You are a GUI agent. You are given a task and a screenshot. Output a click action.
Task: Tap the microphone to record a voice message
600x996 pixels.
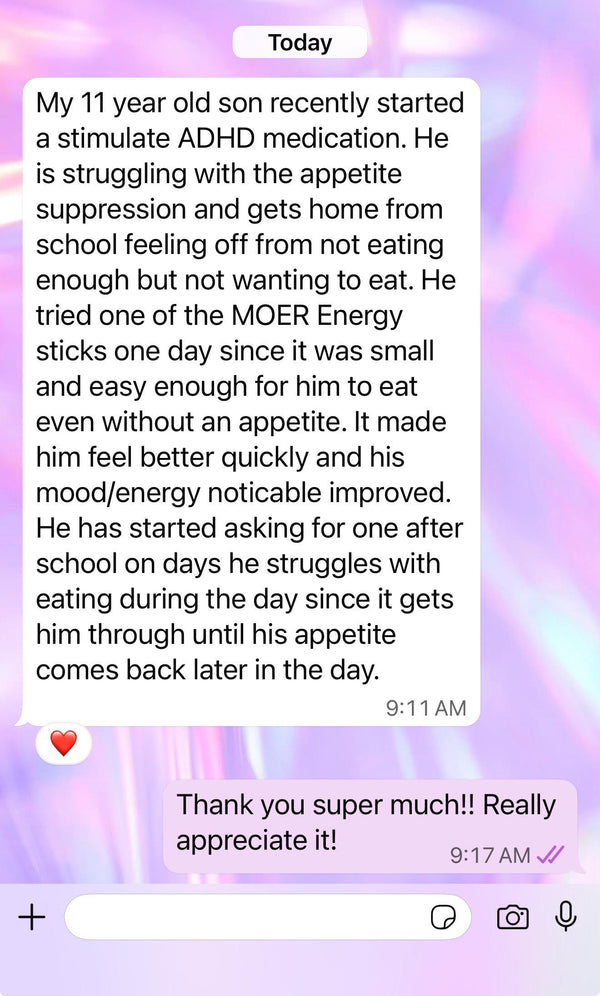click(x=566, y=916)
